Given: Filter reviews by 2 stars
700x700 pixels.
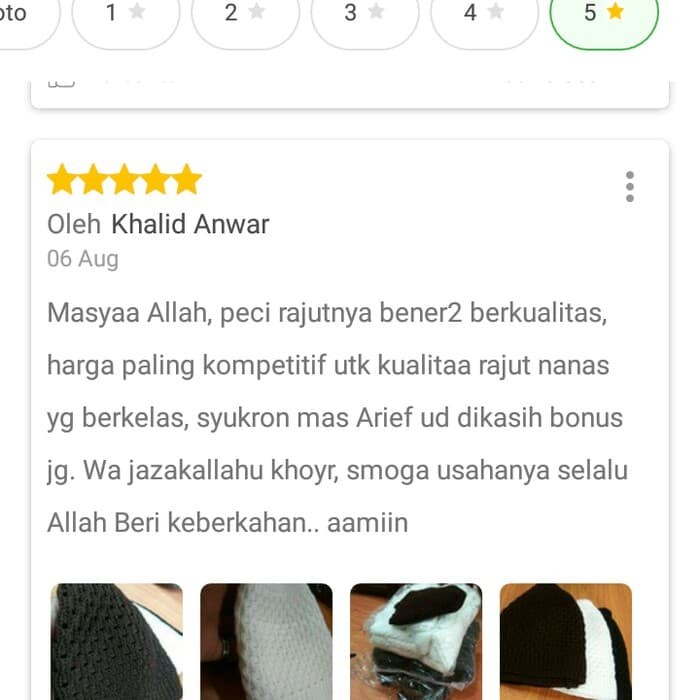Looking at the screenshot, I should coord(245,16).
